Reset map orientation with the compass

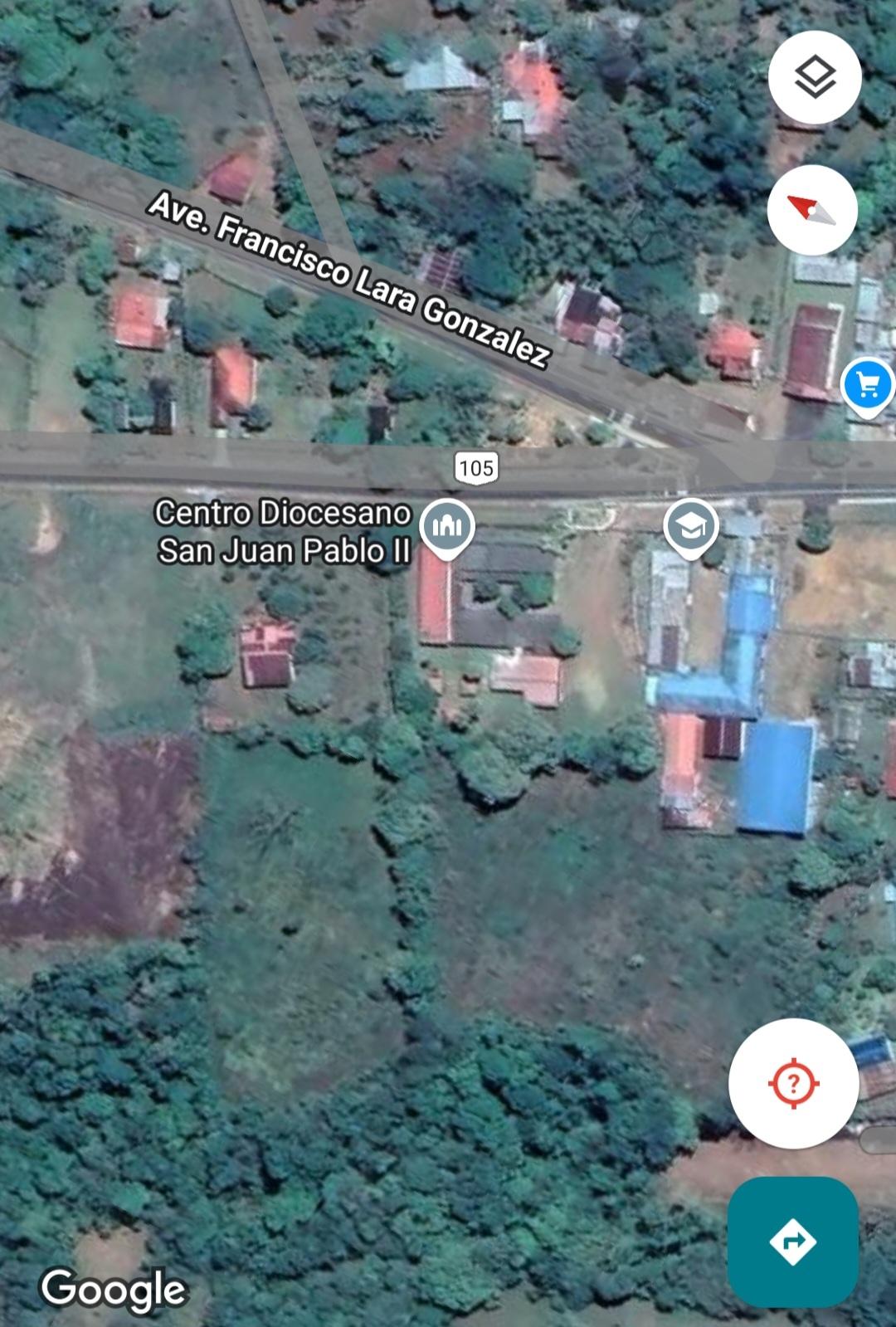pos(812,209)
